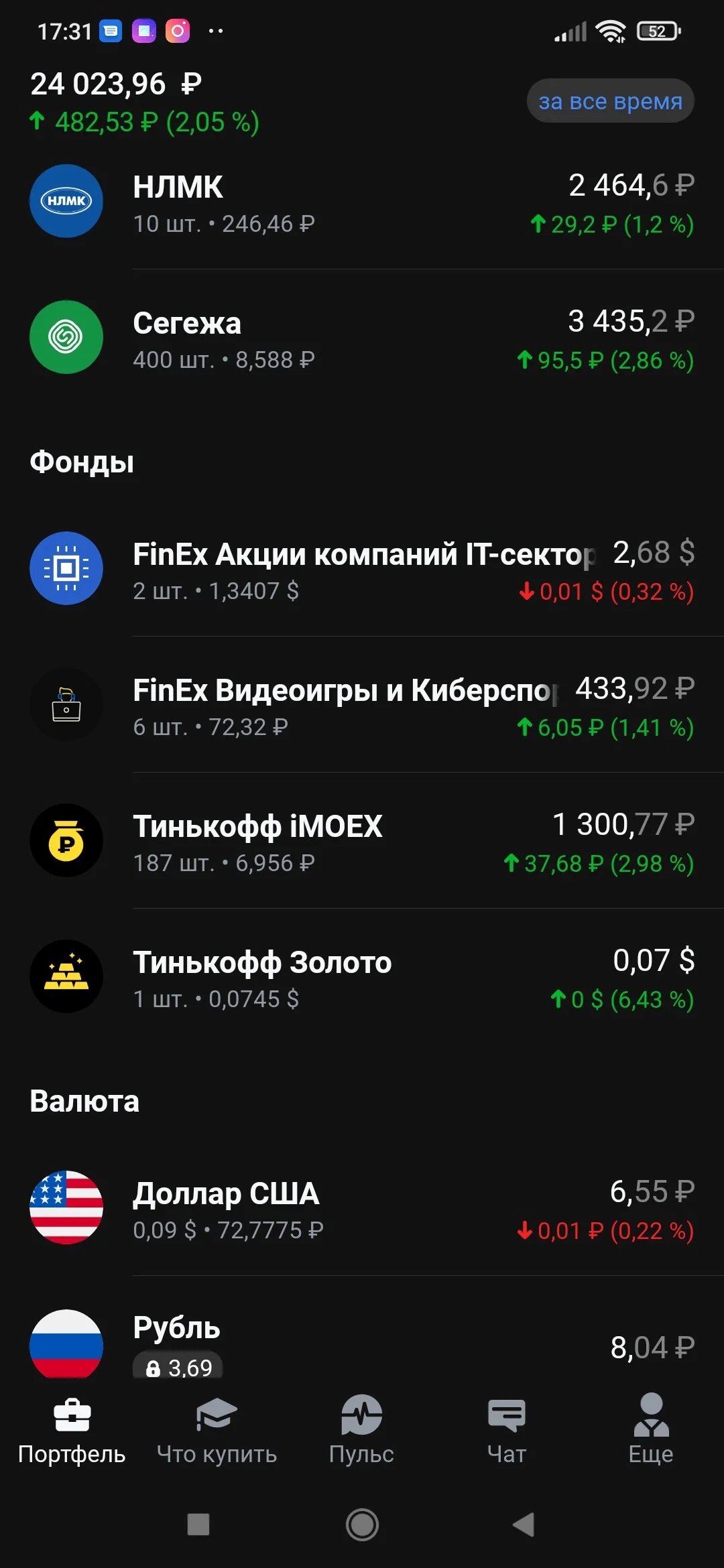Open the Тинькофф Золото fund
Image resolution: width=724 pixels, height=1568 pixels.
362,977
